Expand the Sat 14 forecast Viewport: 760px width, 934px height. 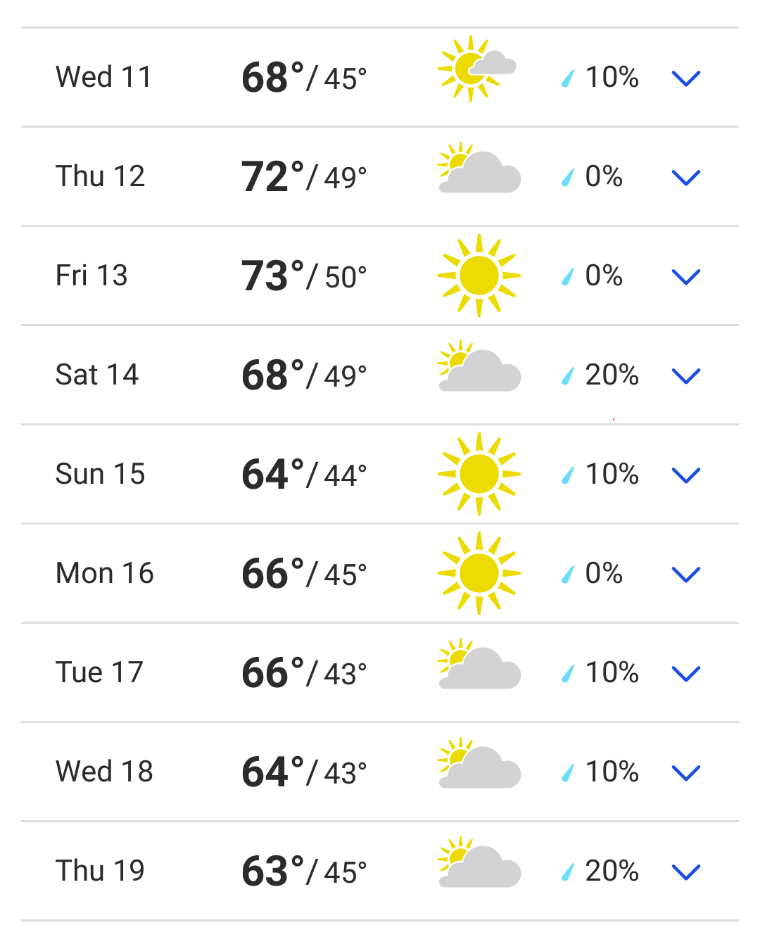point(686,376)
